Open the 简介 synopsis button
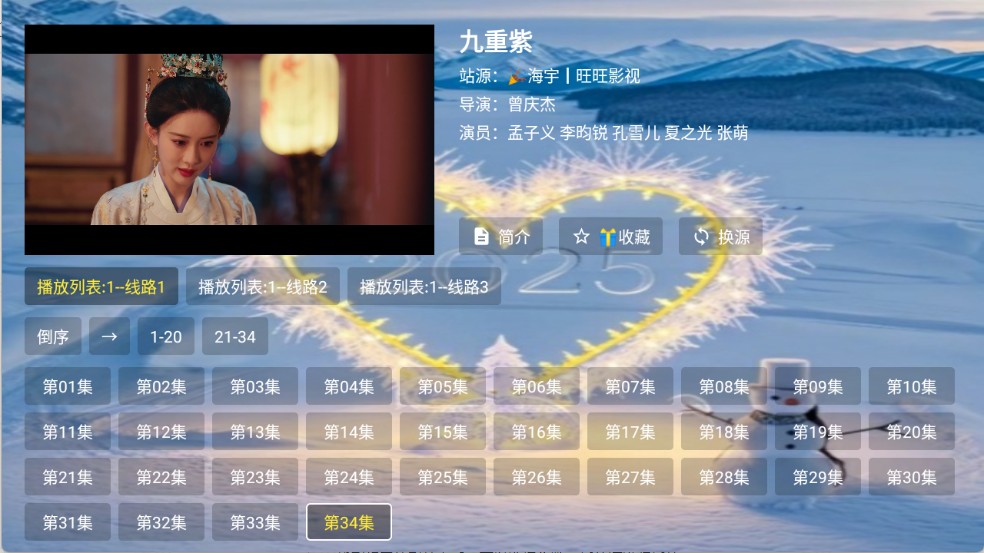The image size is (984, 553). click(501, 237)
